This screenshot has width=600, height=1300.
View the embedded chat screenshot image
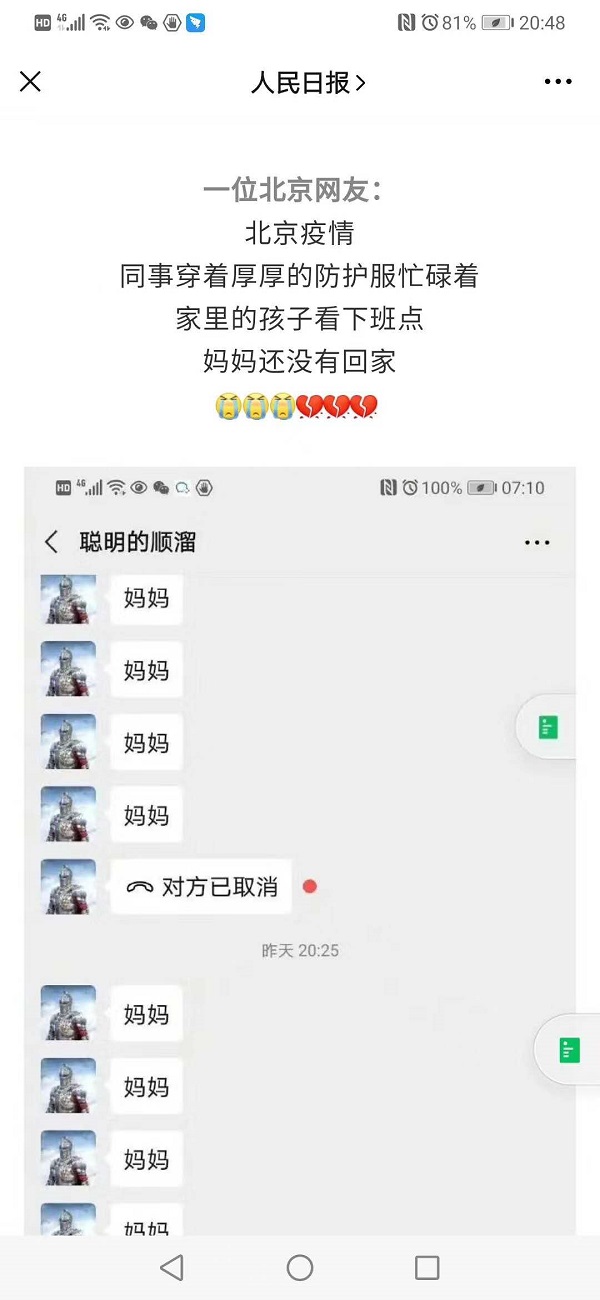[300, 850]
